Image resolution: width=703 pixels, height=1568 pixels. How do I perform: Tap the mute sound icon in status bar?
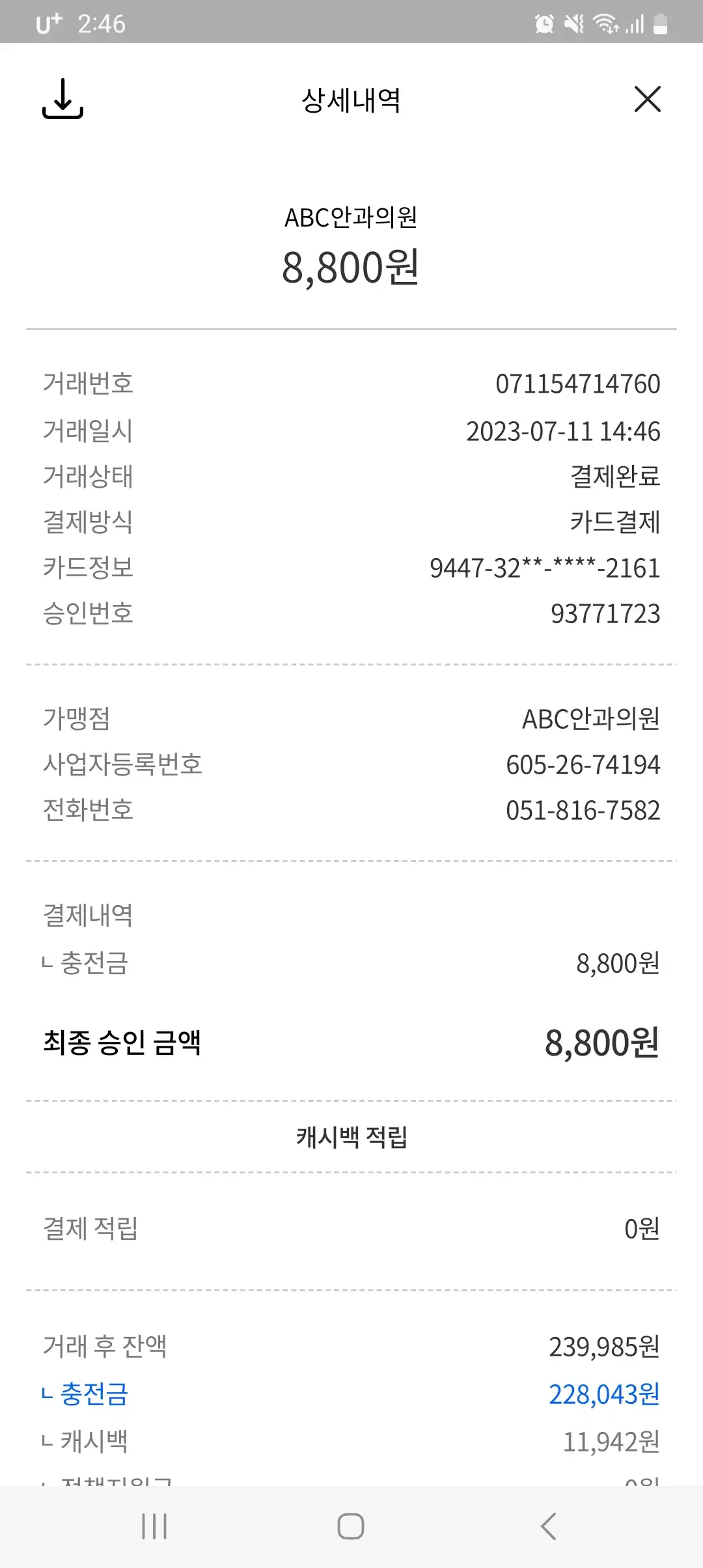tap(573, 23)
